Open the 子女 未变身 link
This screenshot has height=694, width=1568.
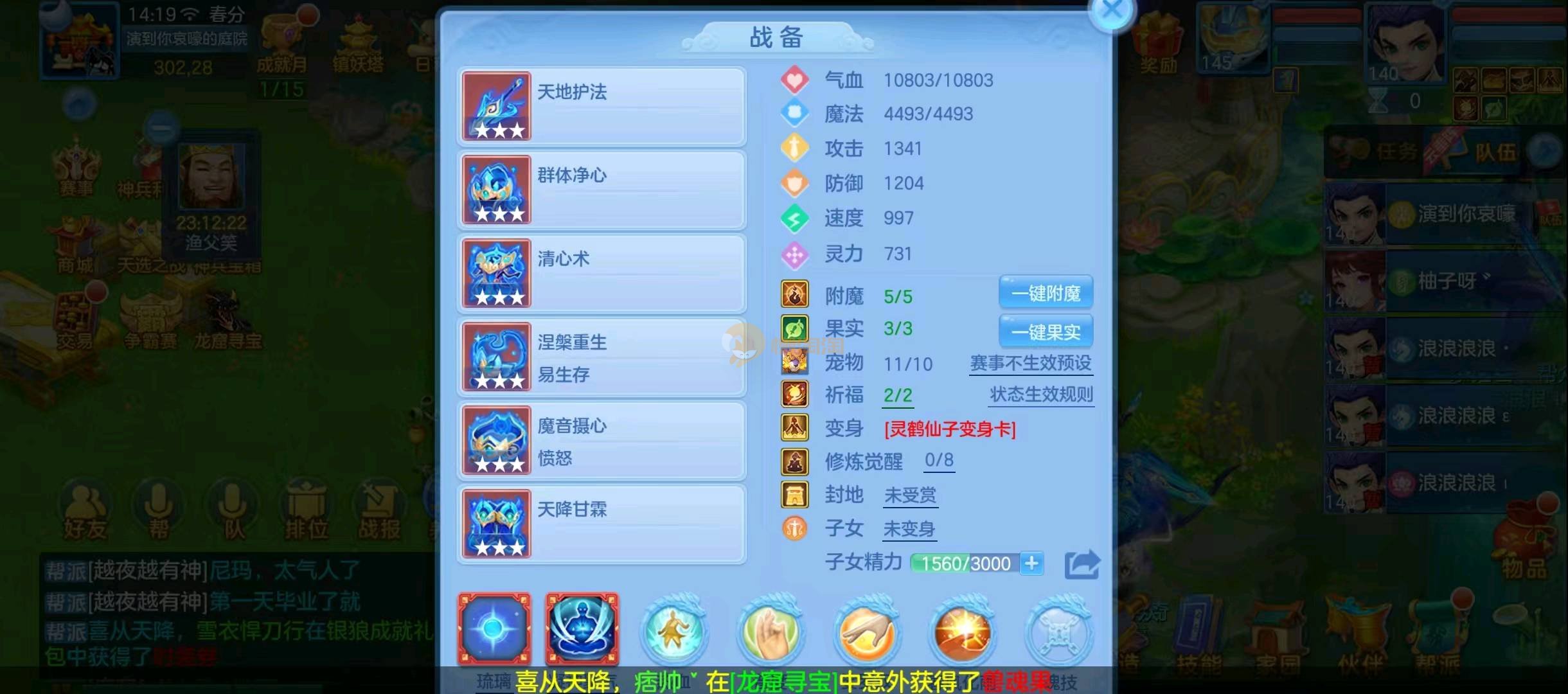(909, 529)
